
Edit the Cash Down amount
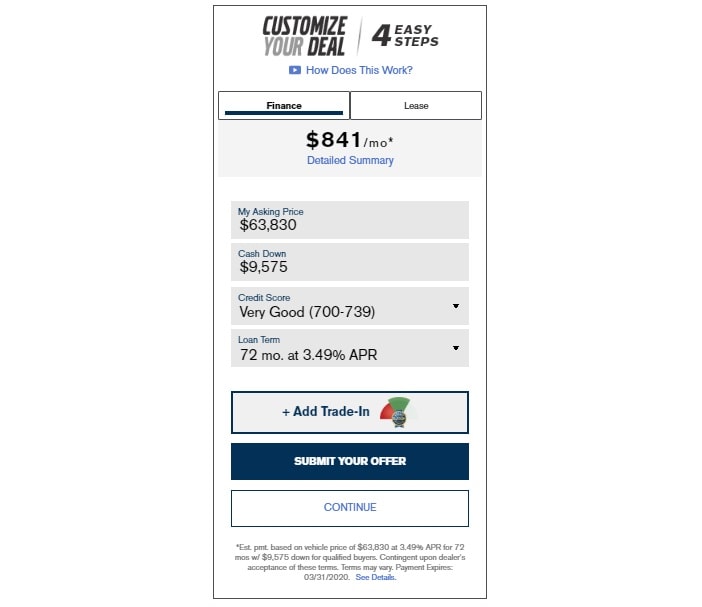coord(349,262)
